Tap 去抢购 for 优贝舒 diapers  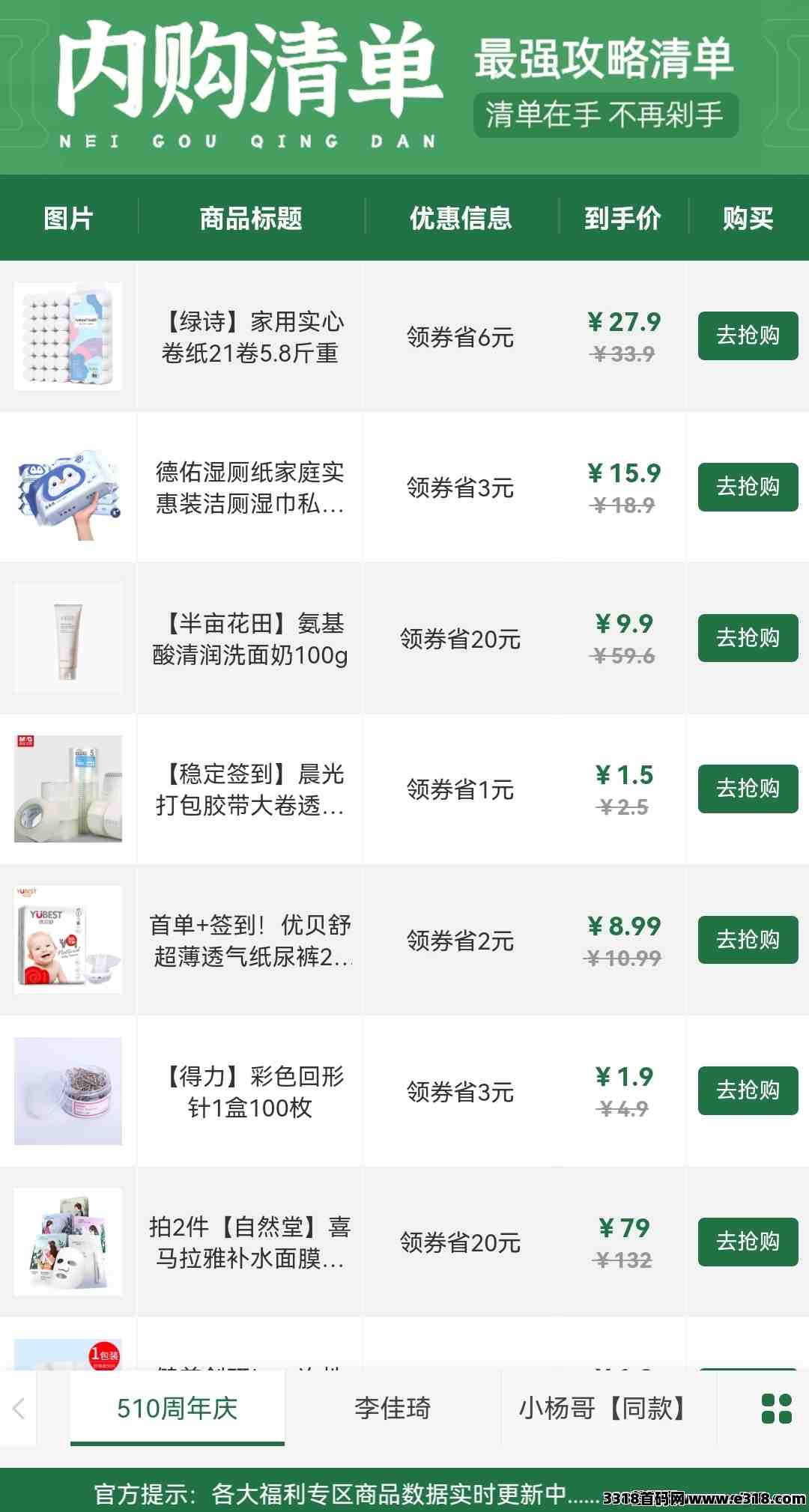(x=748, y=940)
